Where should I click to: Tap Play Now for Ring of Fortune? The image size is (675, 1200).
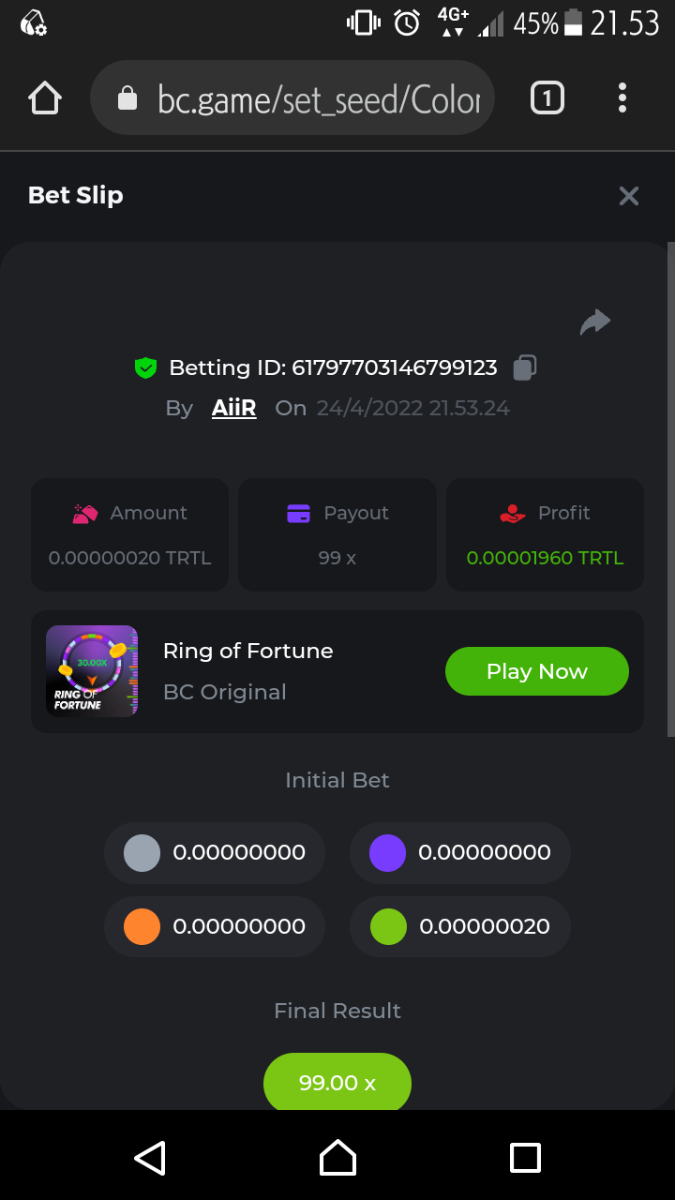coord(536,672)
